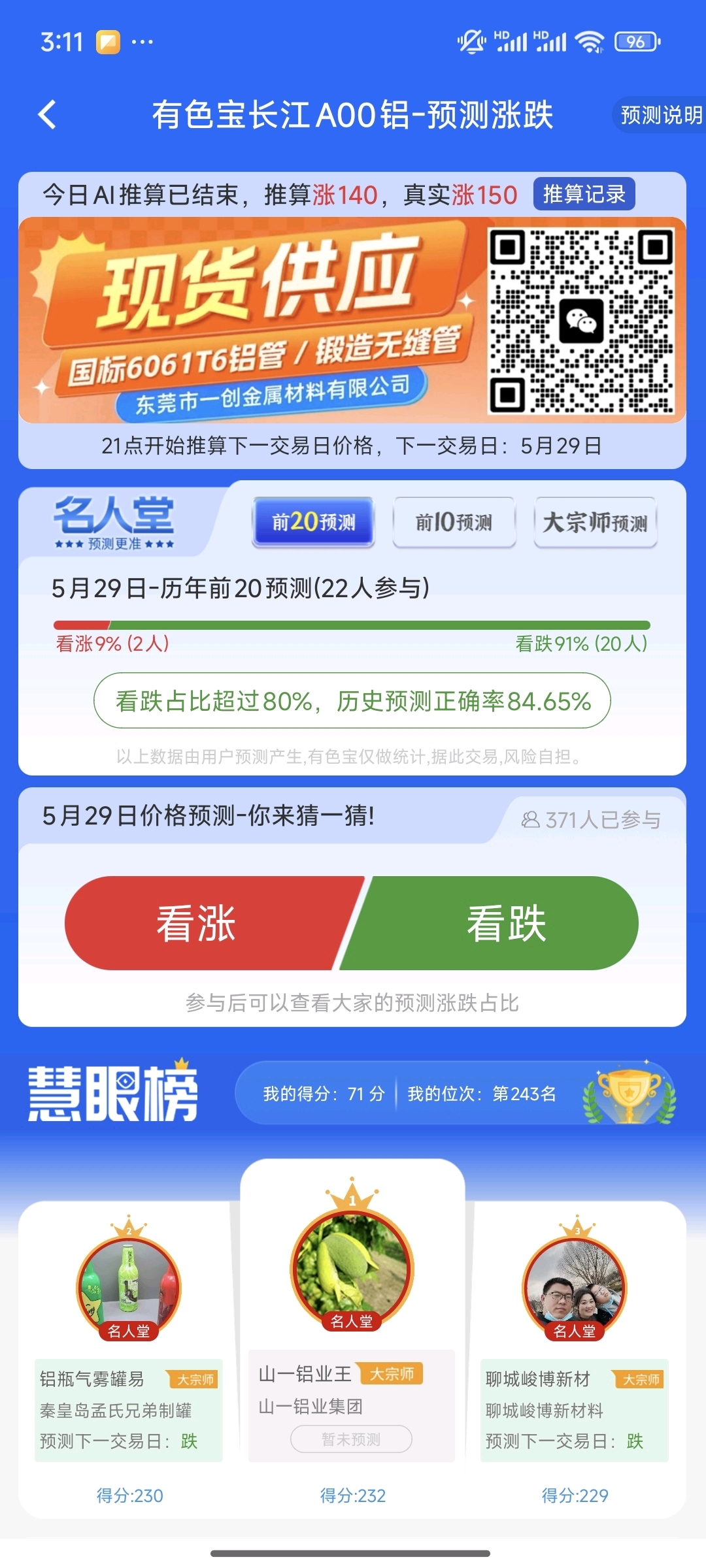Open 推算记录 history
The height and width of the screenshot is (1568, 706).
pos(584,194)
